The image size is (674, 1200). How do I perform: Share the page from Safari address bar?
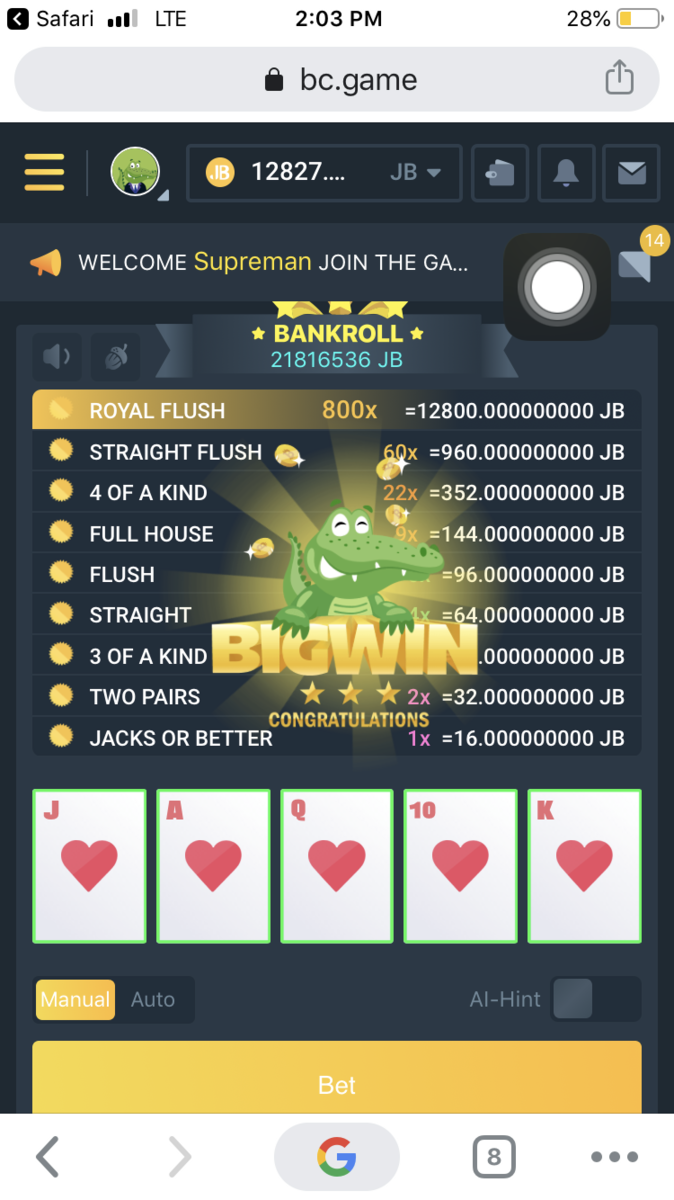pos(619,78)
